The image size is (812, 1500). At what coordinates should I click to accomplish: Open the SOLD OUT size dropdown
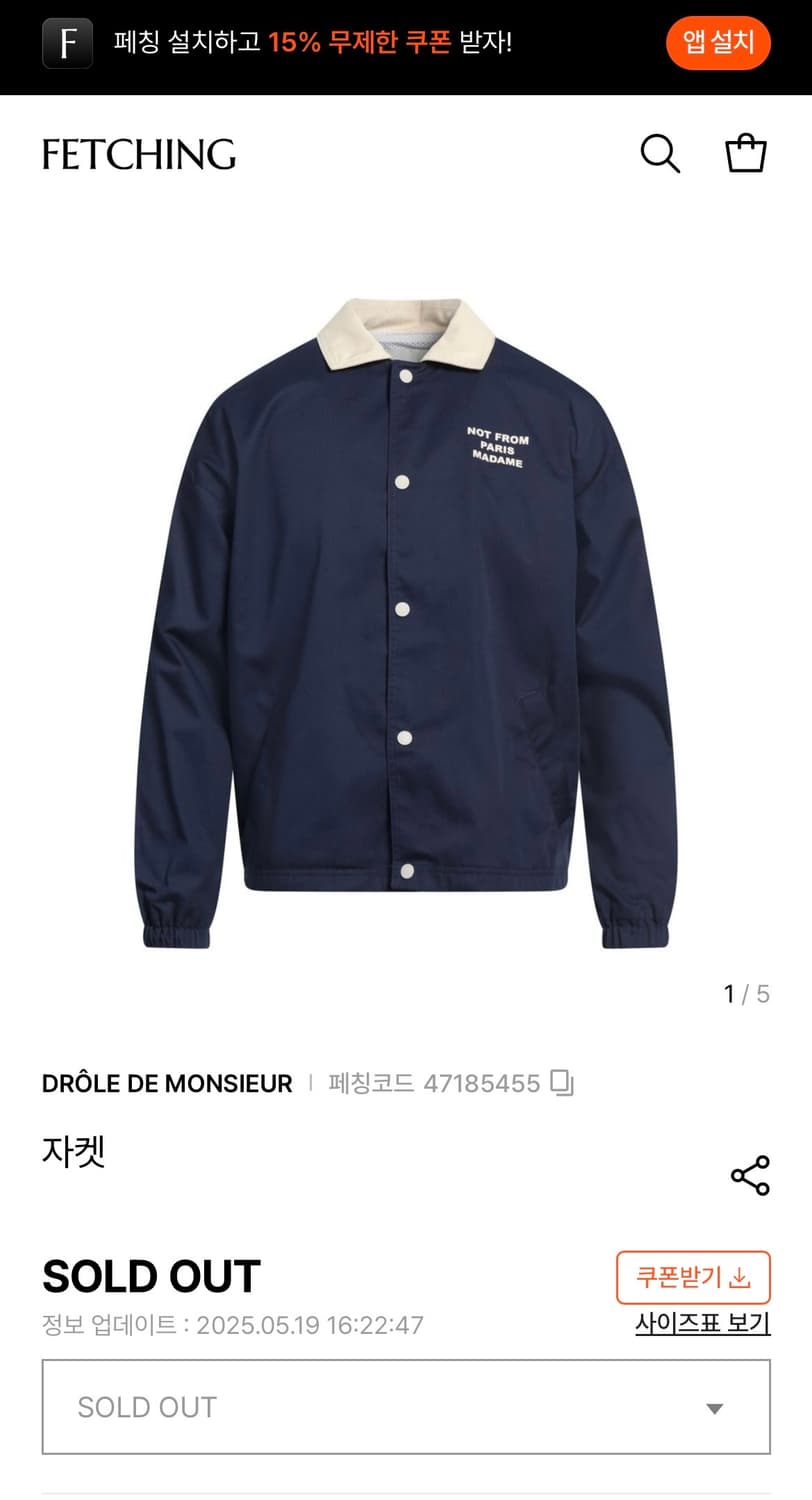tap(406, 1406)
